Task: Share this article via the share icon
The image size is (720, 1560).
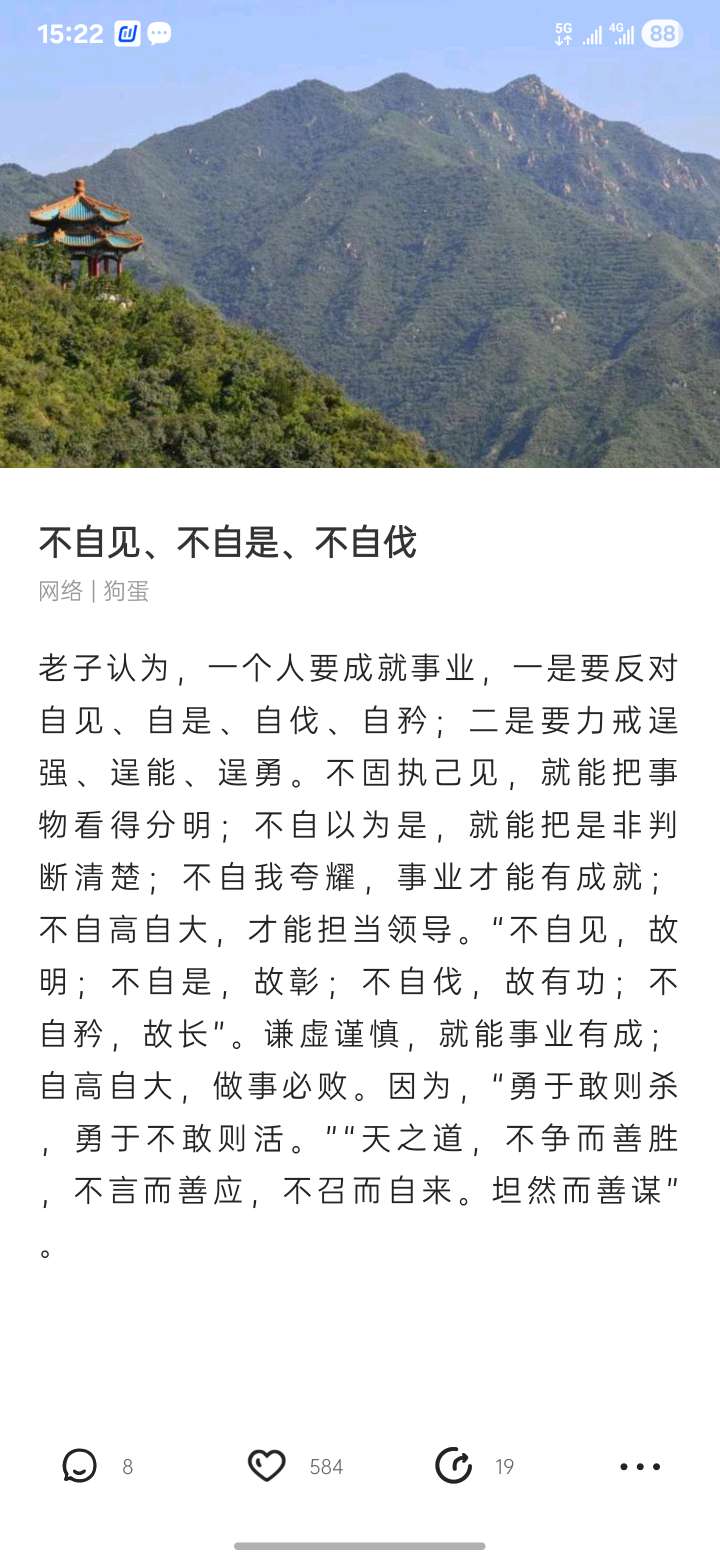Action: [454, 1466]
